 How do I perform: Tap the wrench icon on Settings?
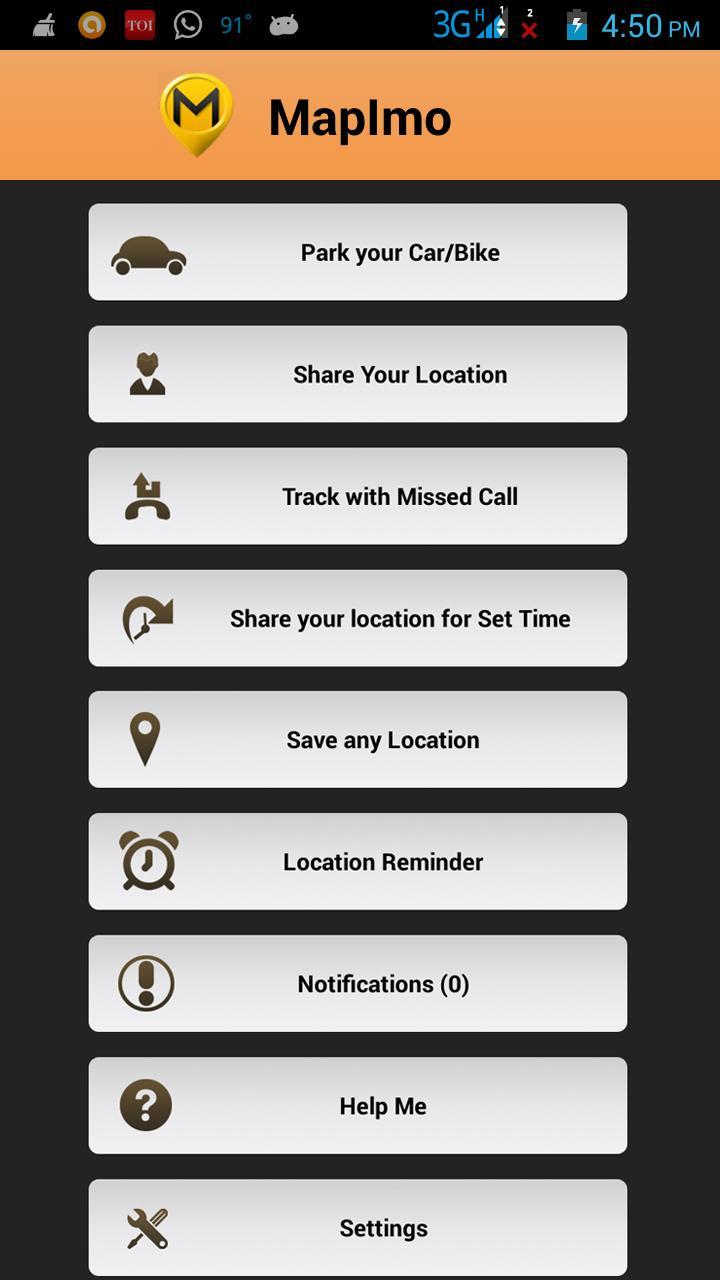(148, 1228)
